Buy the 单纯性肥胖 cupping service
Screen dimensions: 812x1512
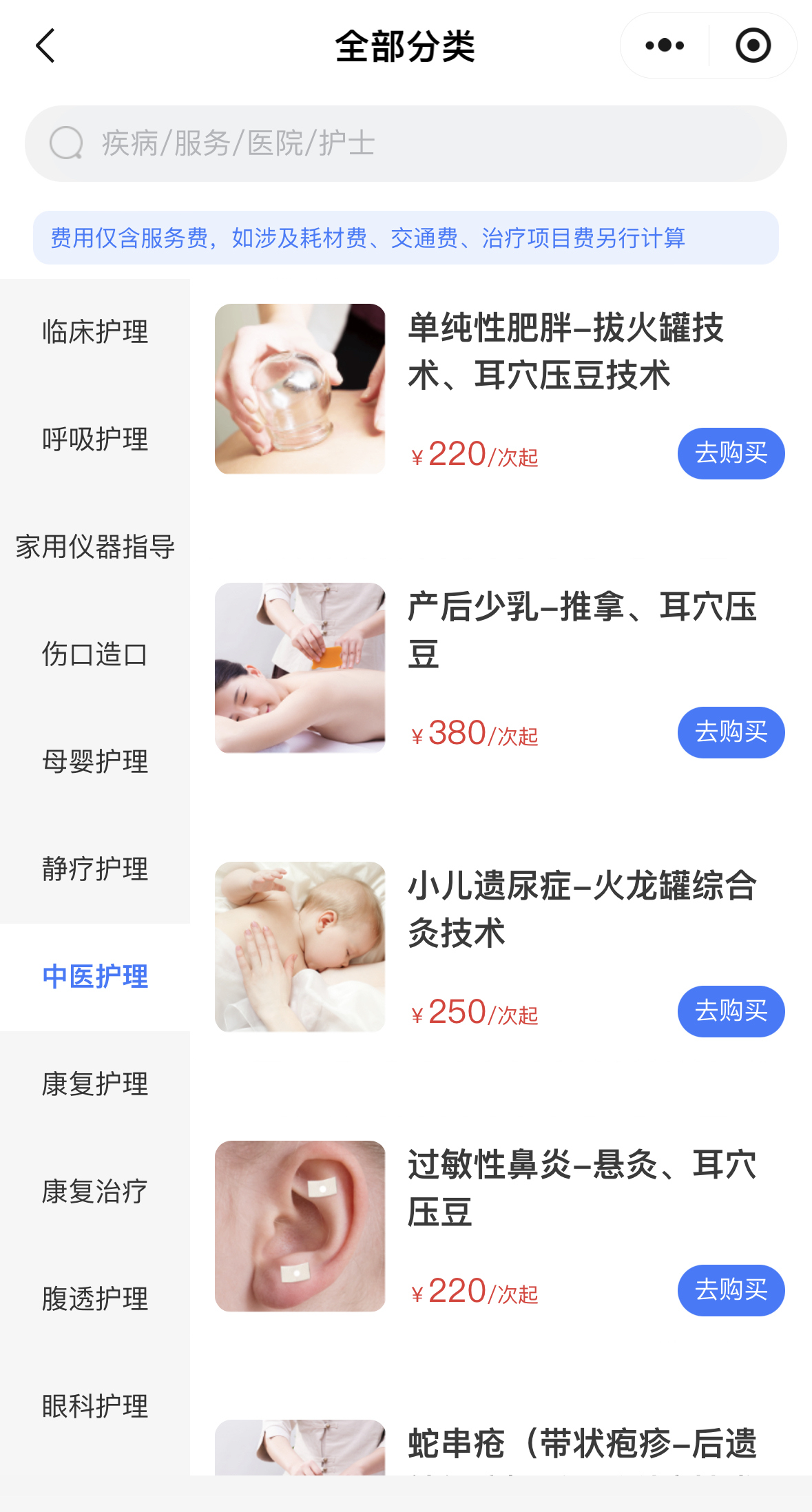pos(731,454)
